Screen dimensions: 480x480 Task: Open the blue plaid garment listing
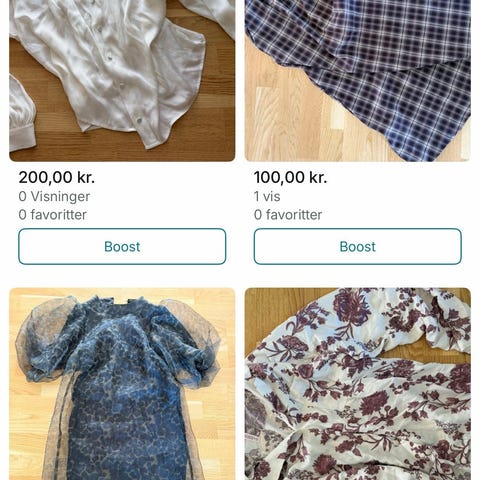click(358, 81)
